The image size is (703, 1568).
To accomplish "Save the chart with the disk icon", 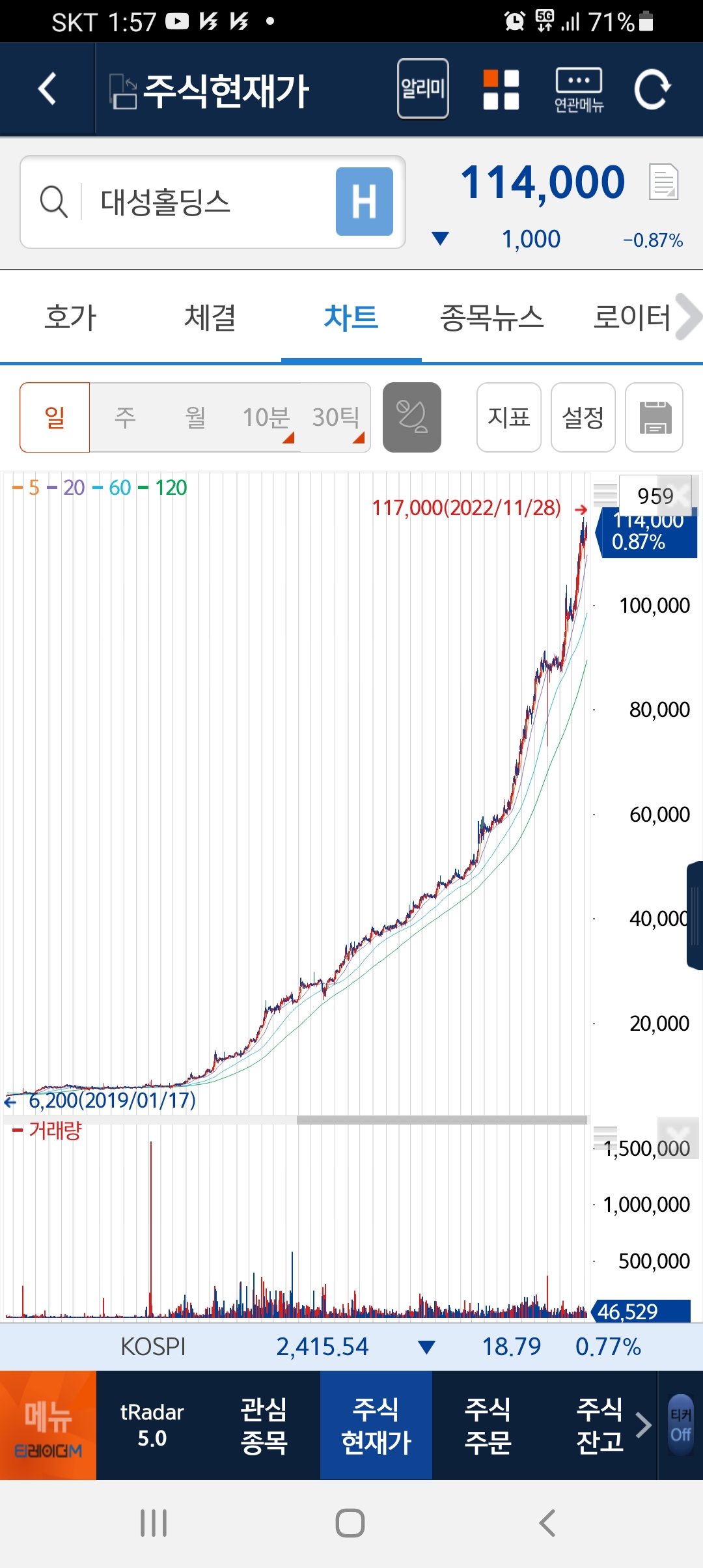I will (654, 417).
